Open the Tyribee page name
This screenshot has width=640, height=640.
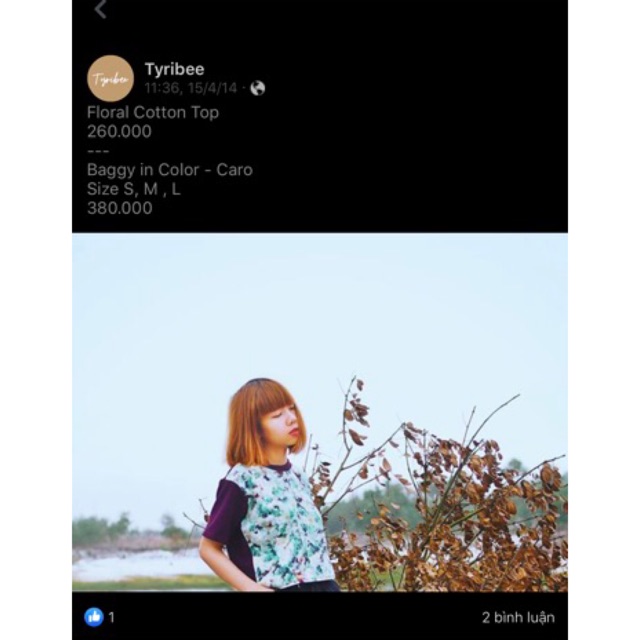click(174, 69)
